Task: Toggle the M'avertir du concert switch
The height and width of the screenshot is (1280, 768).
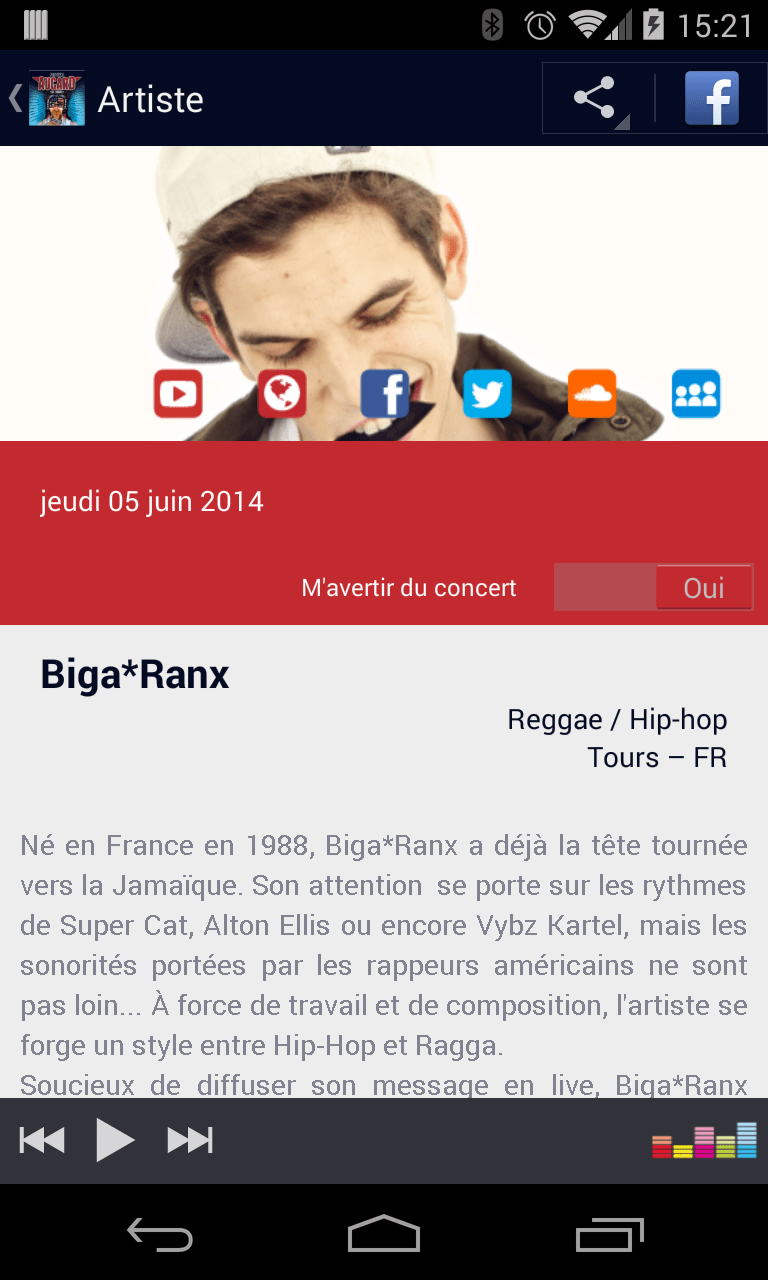Action: (653, 587)
